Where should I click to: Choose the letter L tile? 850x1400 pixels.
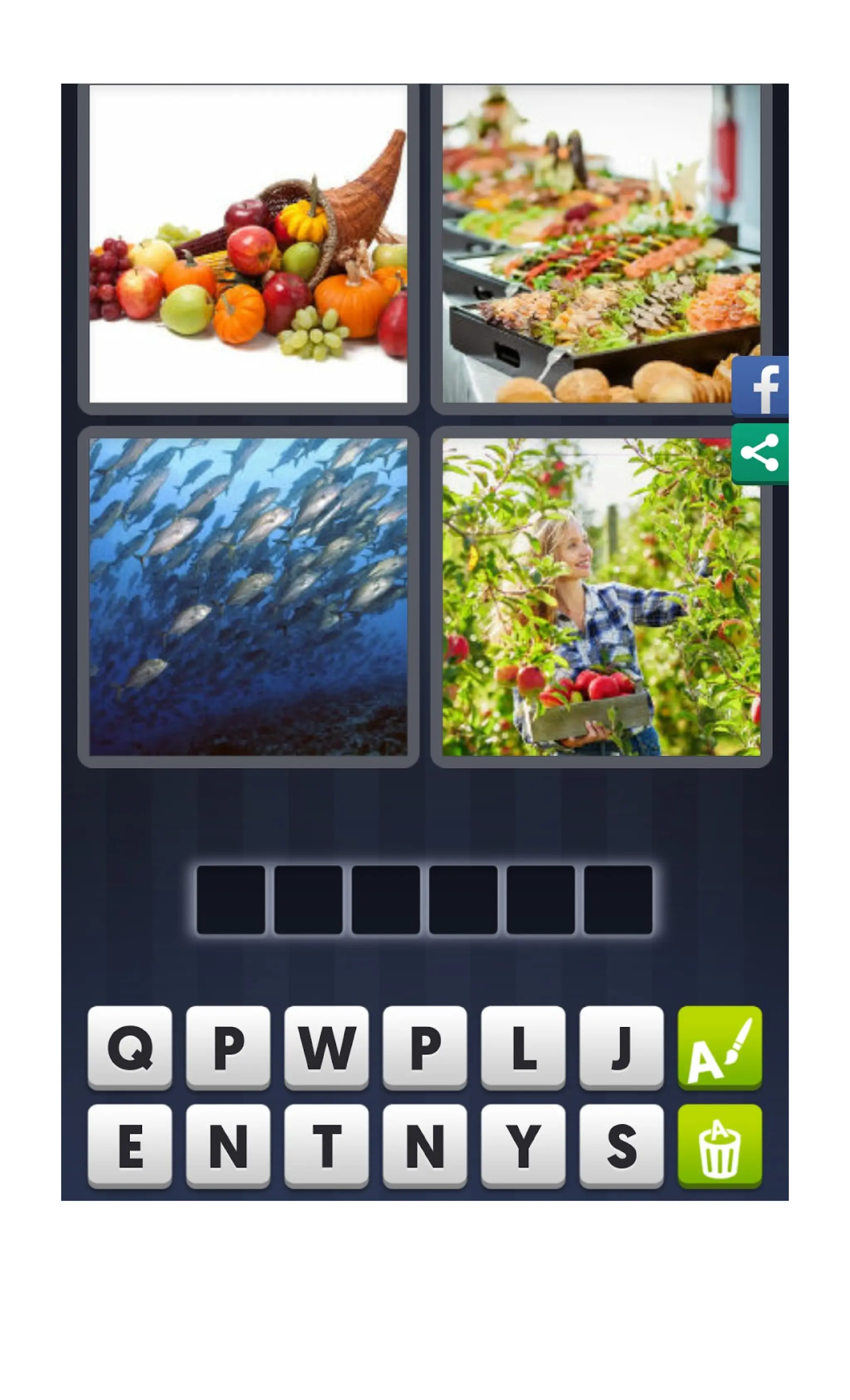click(523, 1047)
